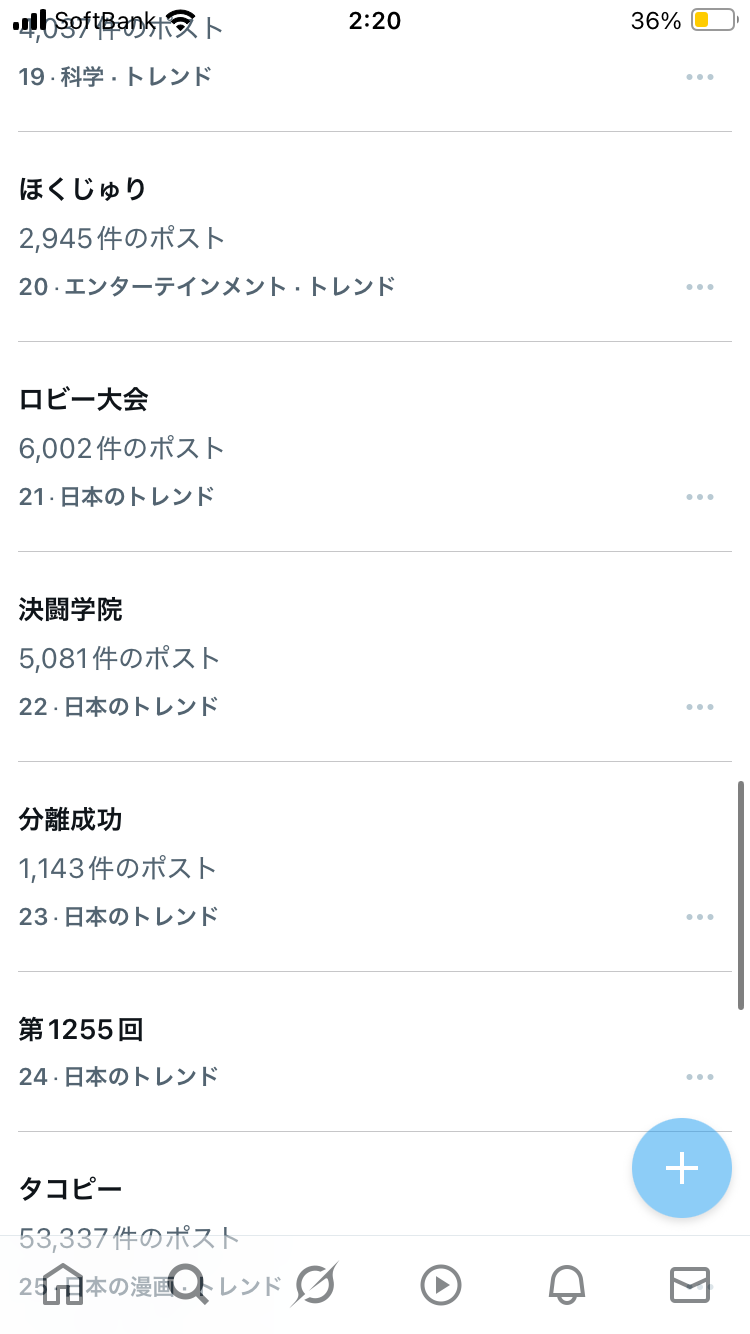Switch to the Search tab
The width and height of the screenshot is (750, 1334).
[x=188, y=1285]
